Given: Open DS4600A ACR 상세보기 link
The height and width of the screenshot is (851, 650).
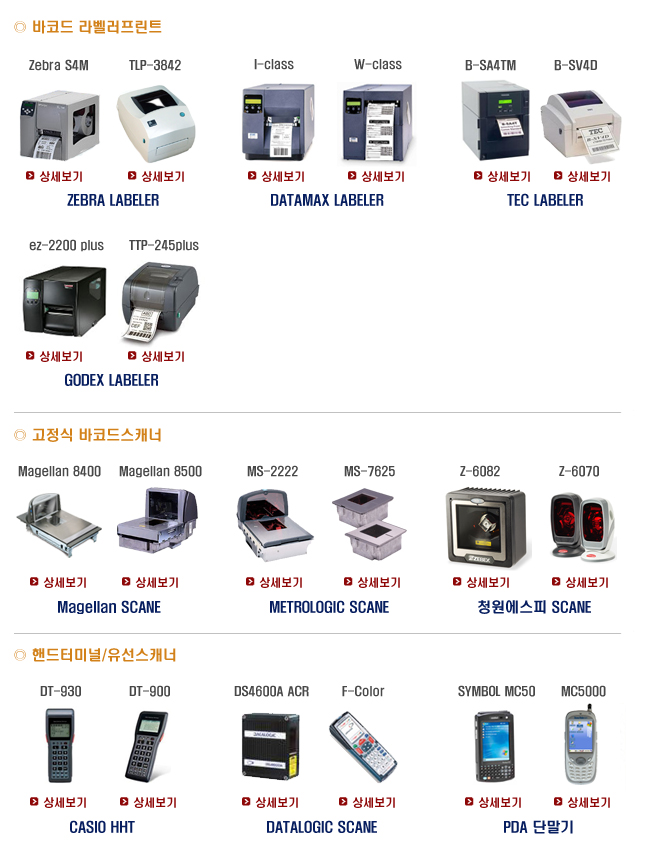Looking at the screenshot, I should [x=276, y=803].
